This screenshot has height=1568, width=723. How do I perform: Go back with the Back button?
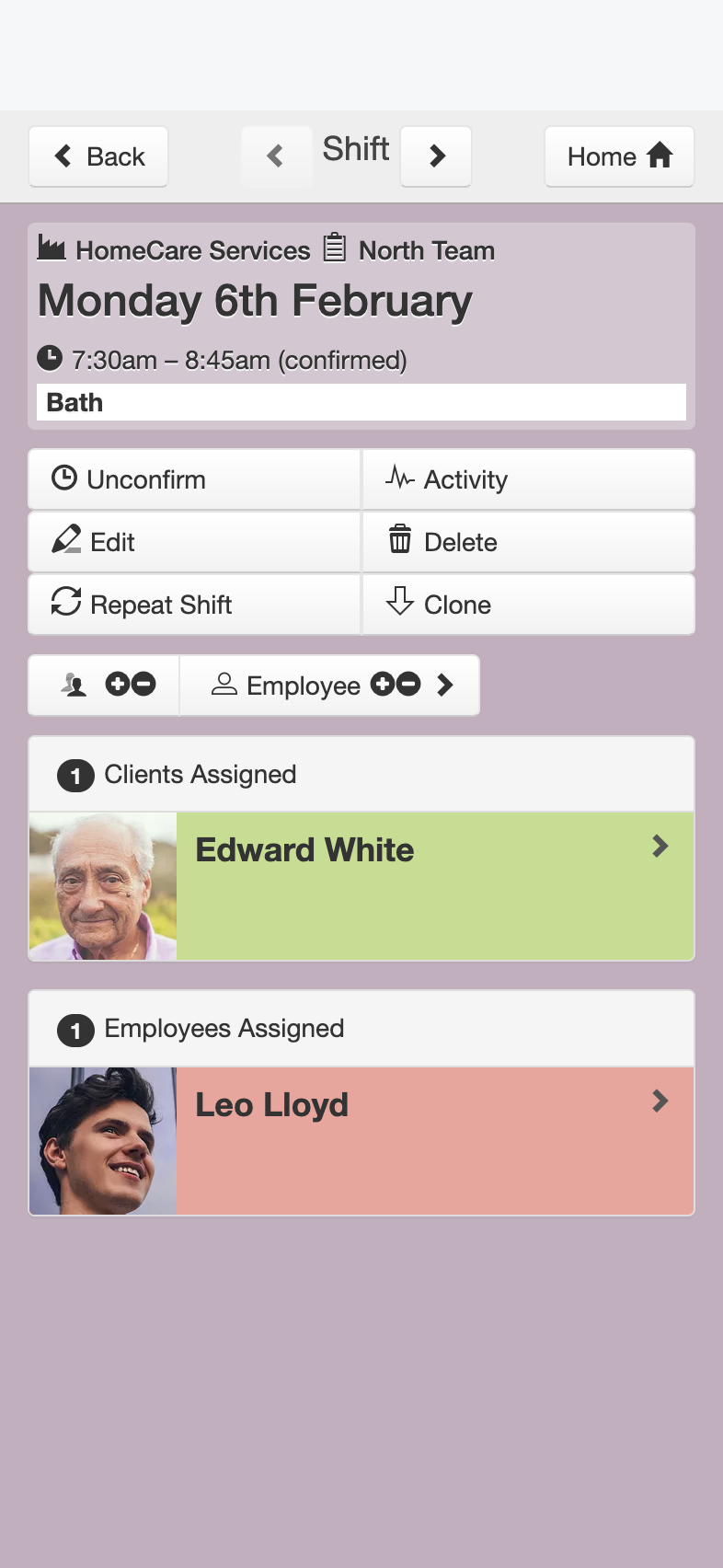point(98,156)
